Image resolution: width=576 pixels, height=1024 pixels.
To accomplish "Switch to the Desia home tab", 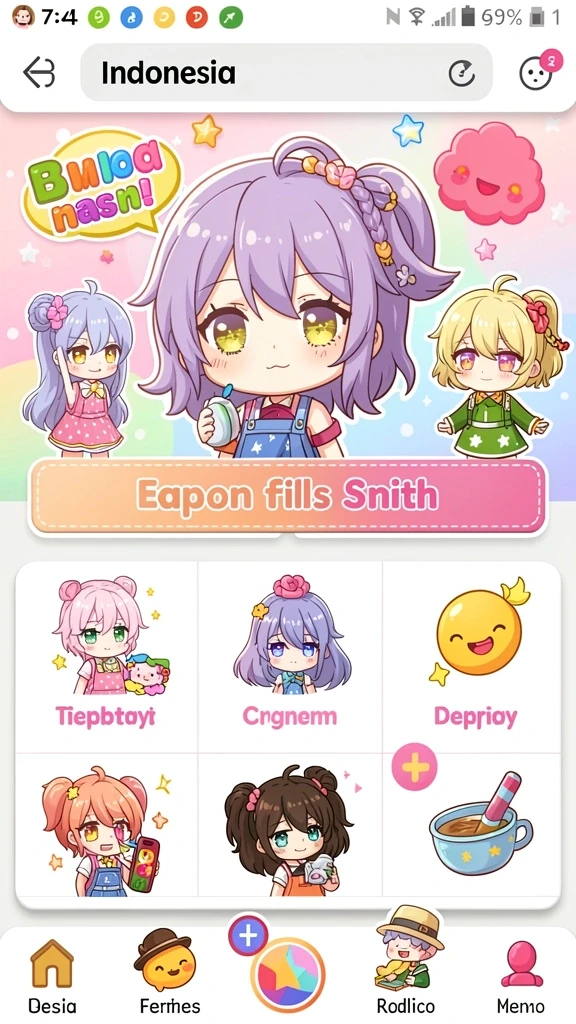I will 52,976.
